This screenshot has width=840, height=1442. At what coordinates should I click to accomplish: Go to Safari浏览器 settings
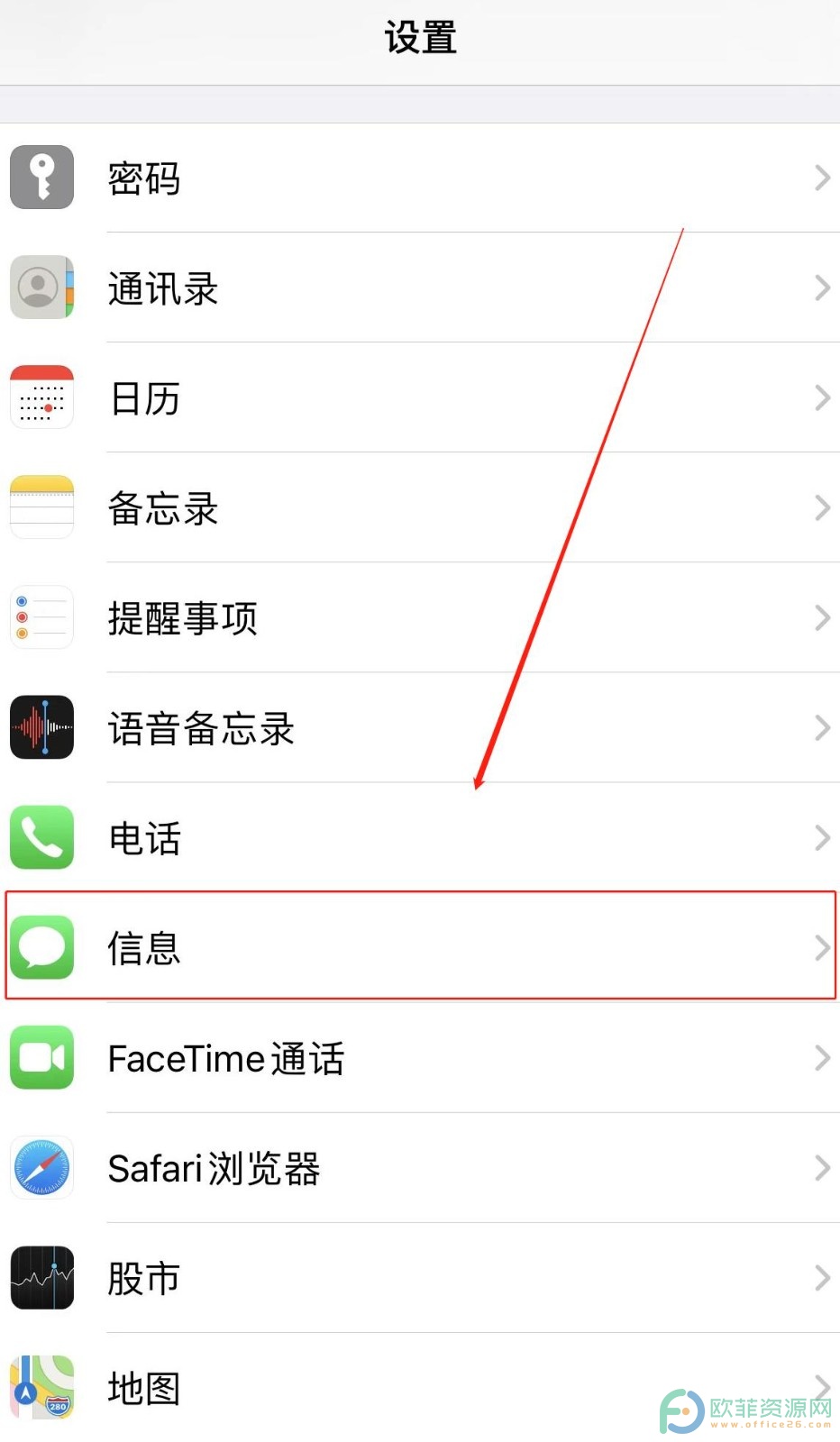pos(419,1168)
